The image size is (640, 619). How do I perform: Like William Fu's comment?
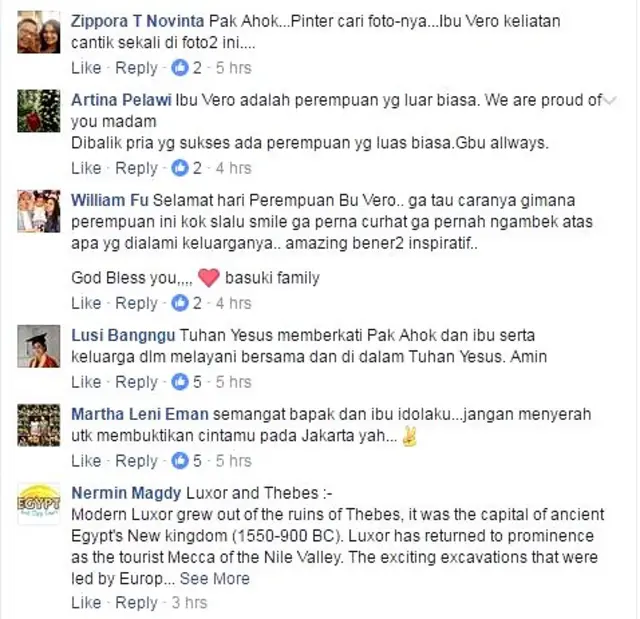pyautogui.click(x=86, y=303)
